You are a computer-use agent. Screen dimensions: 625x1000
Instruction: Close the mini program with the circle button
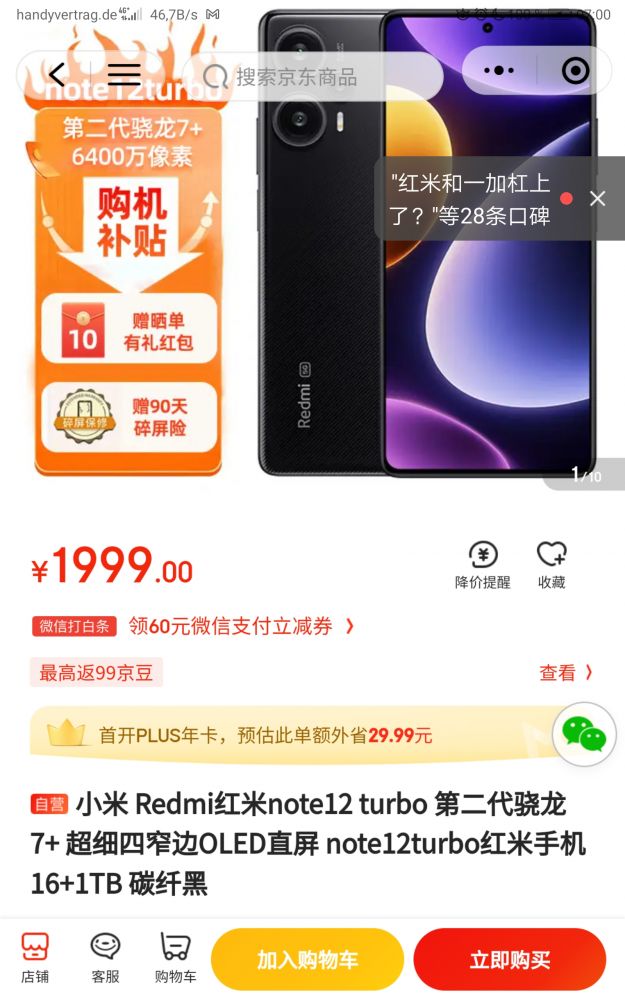pos(575,71)
